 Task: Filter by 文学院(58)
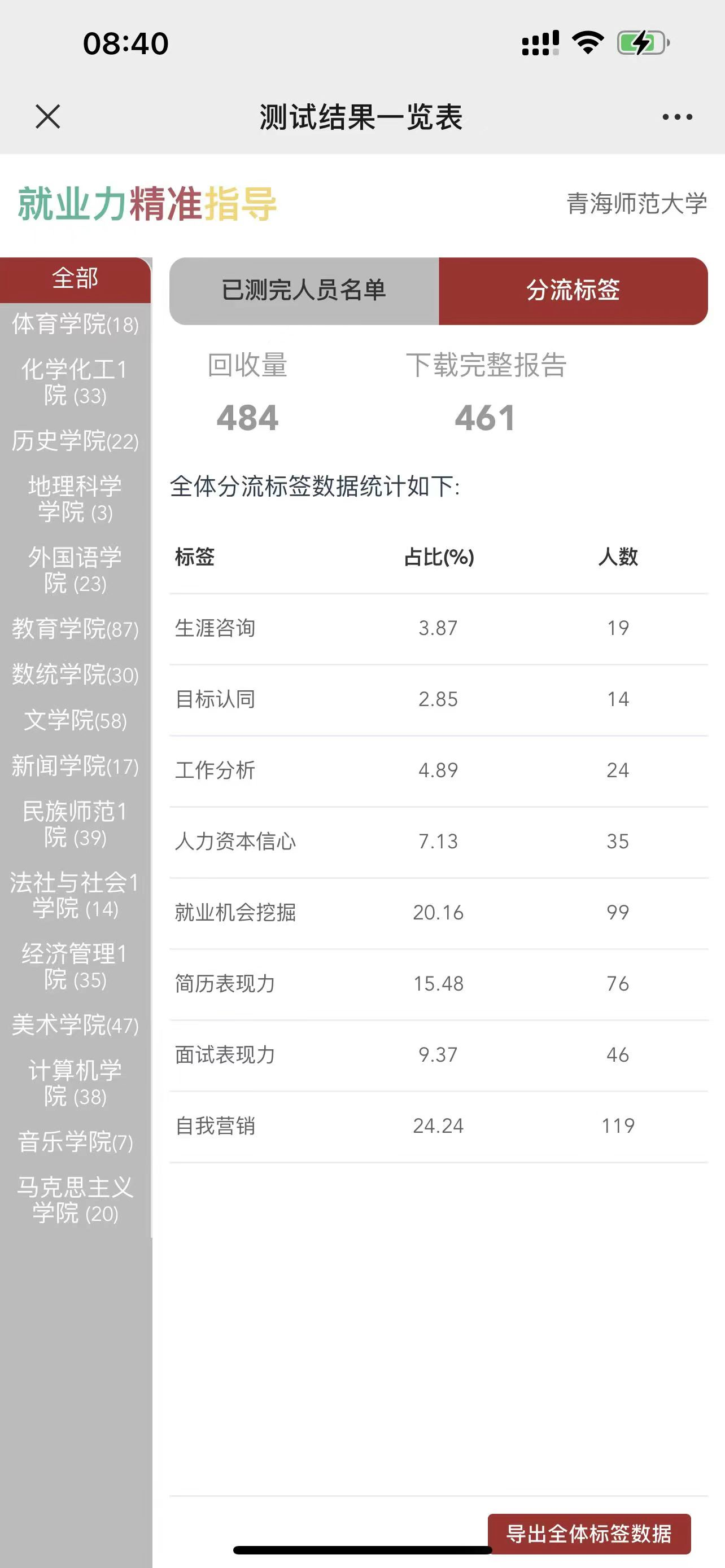[75, 720]
